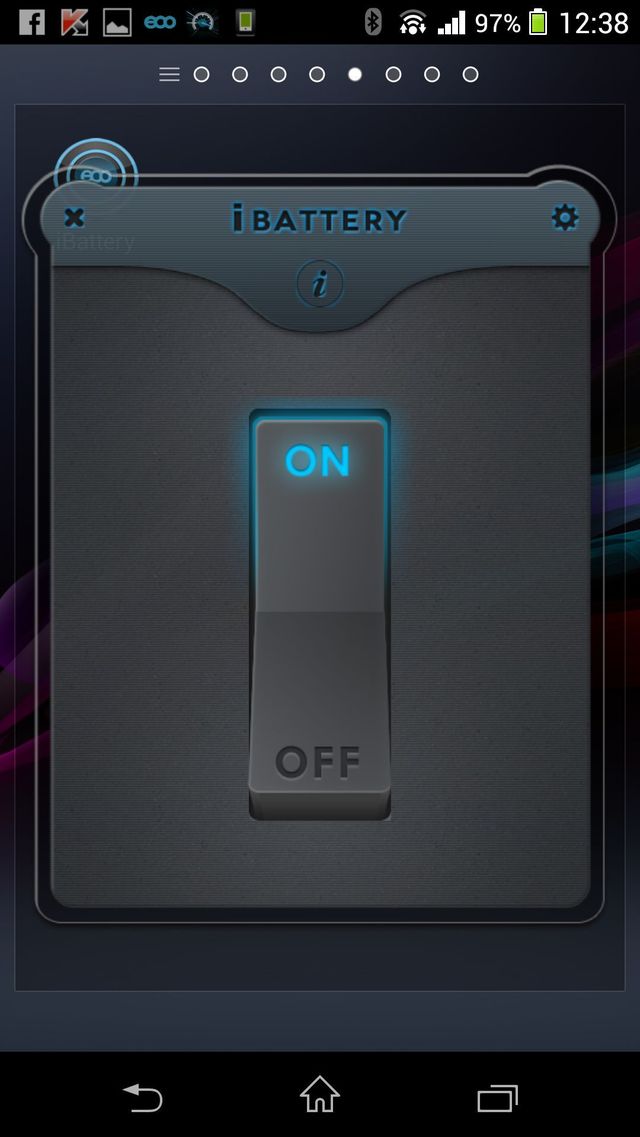The image size is (640, 1137).
Task: Go to the Android home screen
Action: click(320, 1094)
